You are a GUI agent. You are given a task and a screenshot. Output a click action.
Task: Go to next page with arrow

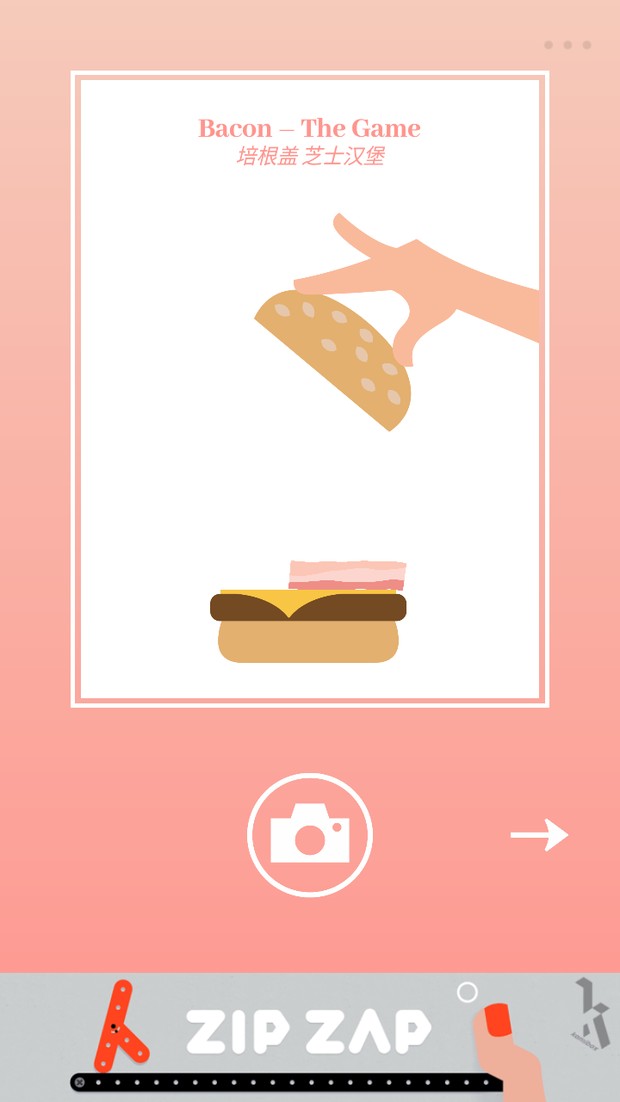(x=539, y=835)
